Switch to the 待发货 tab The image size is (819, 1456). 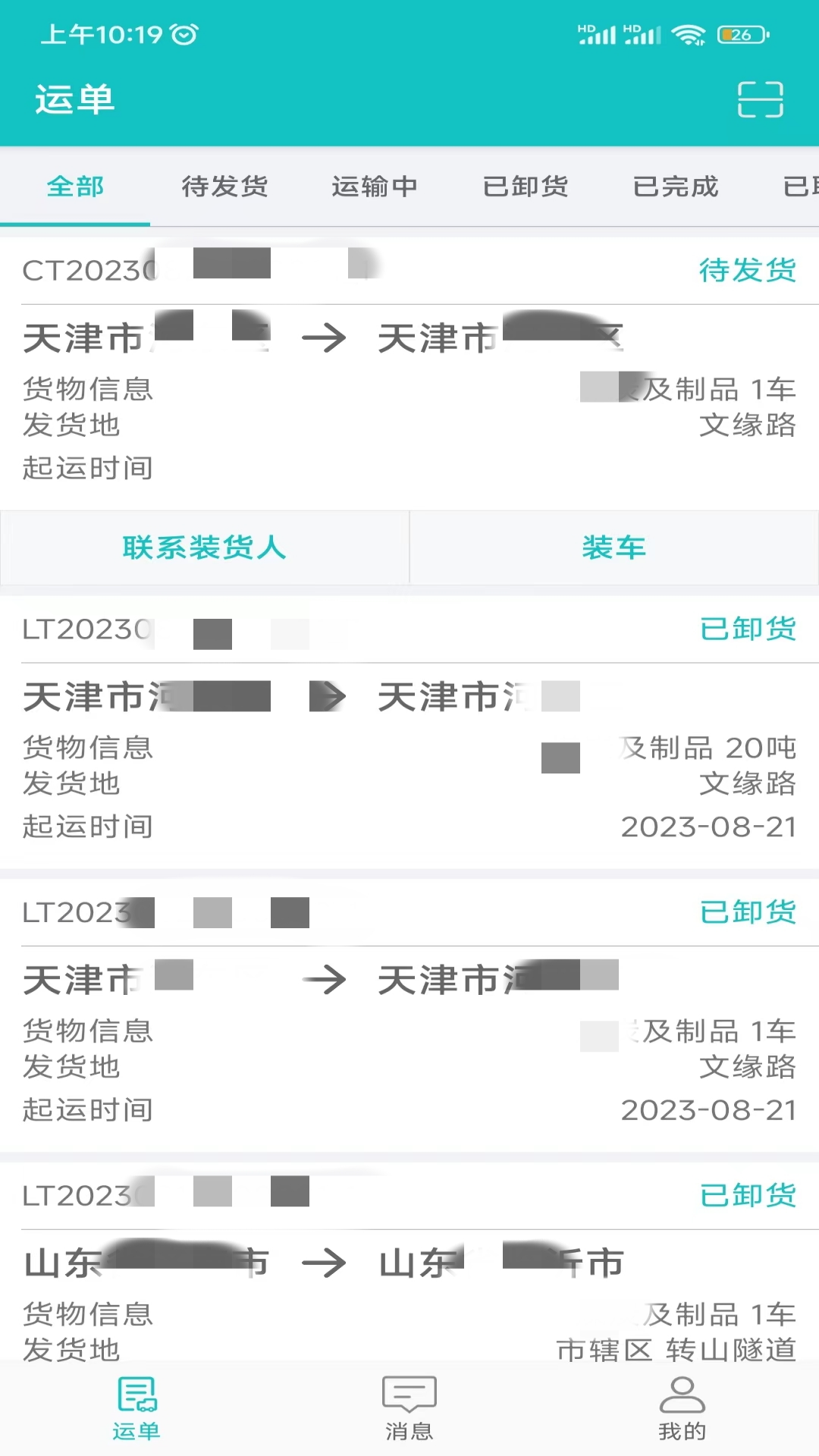tap(224, 187)
